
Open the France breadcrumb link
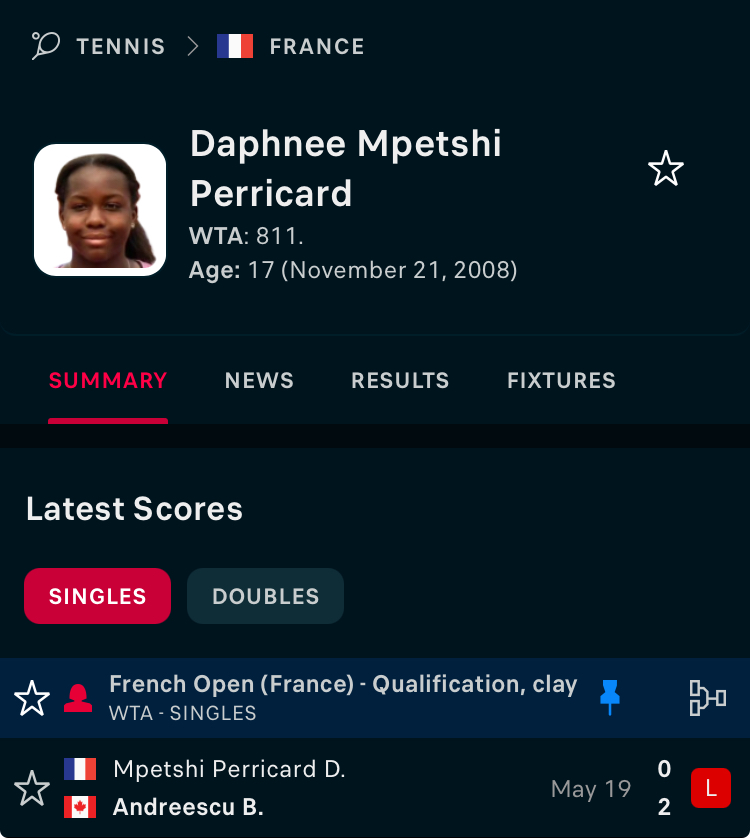pos(317,46)
